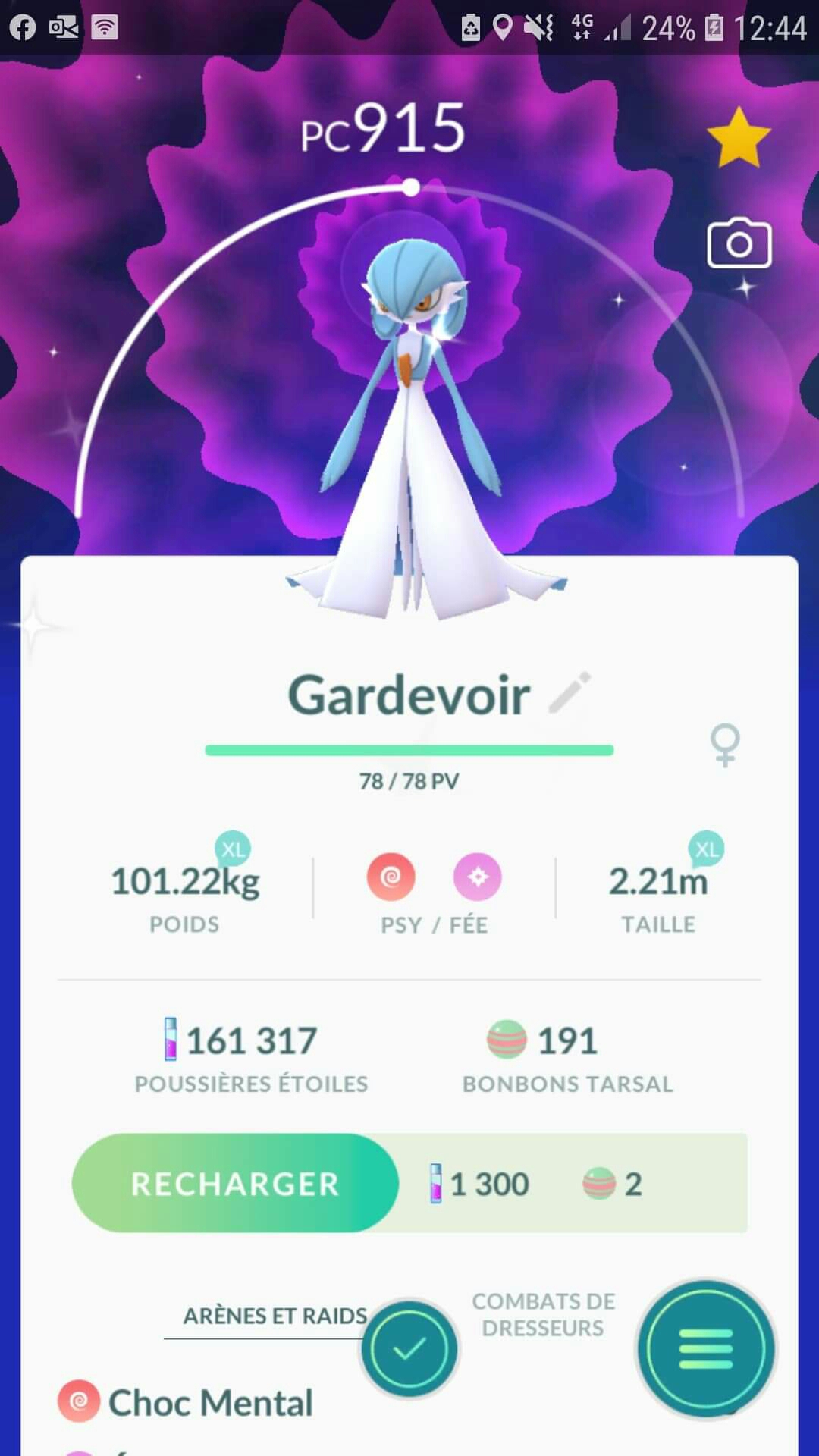Open the round green menu button
The width and height of the screenshot is (819, 1456).
tap(705, 1349)
